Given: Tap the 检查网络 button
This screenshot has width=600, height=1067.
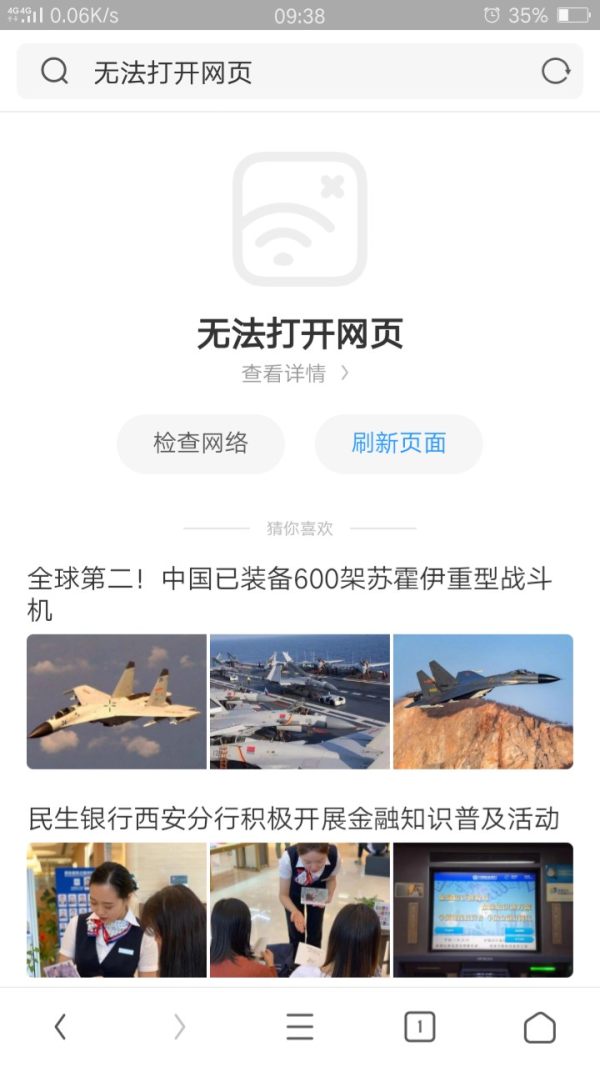Looking at the screenshot, I should 201,444.
